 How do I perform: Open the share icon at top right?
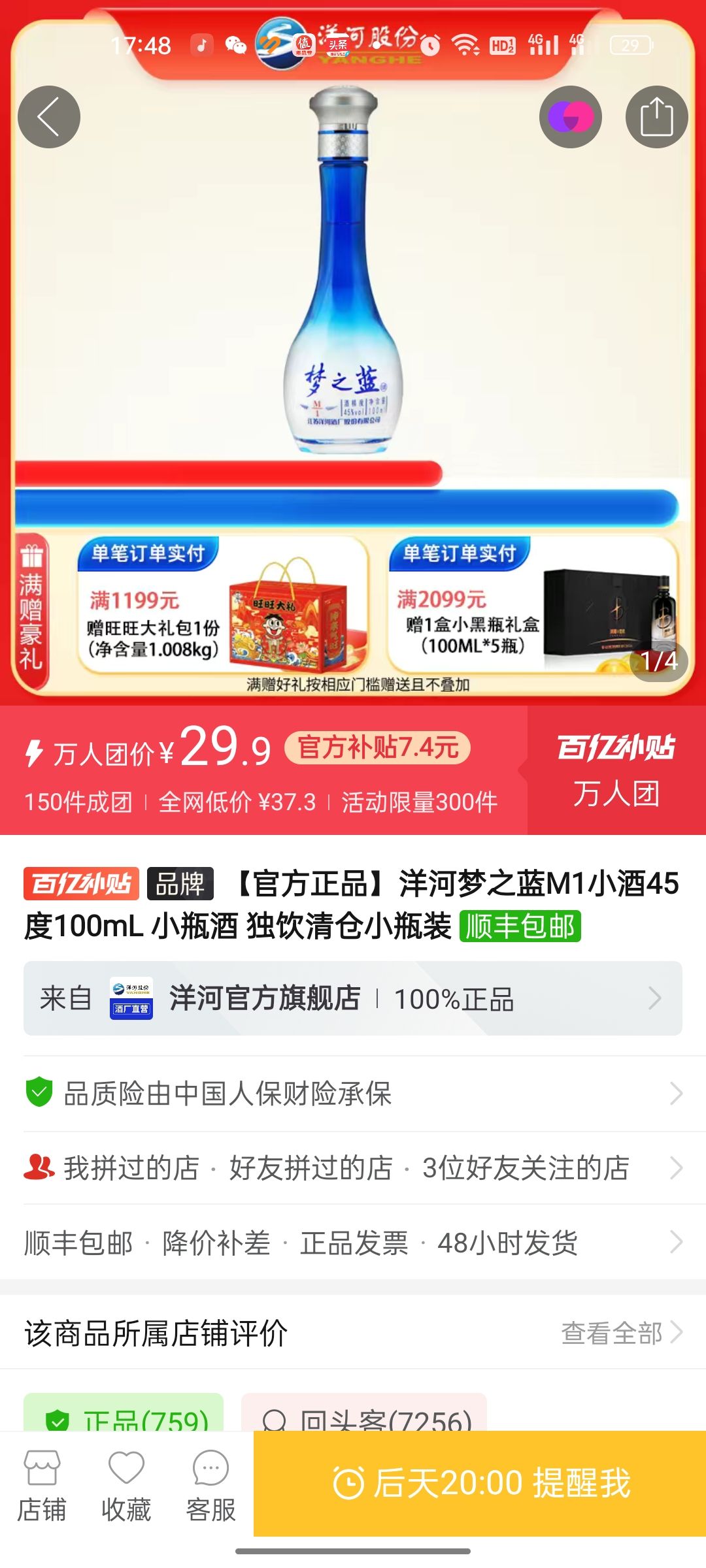pyautogui.click(x=656, y=116)
